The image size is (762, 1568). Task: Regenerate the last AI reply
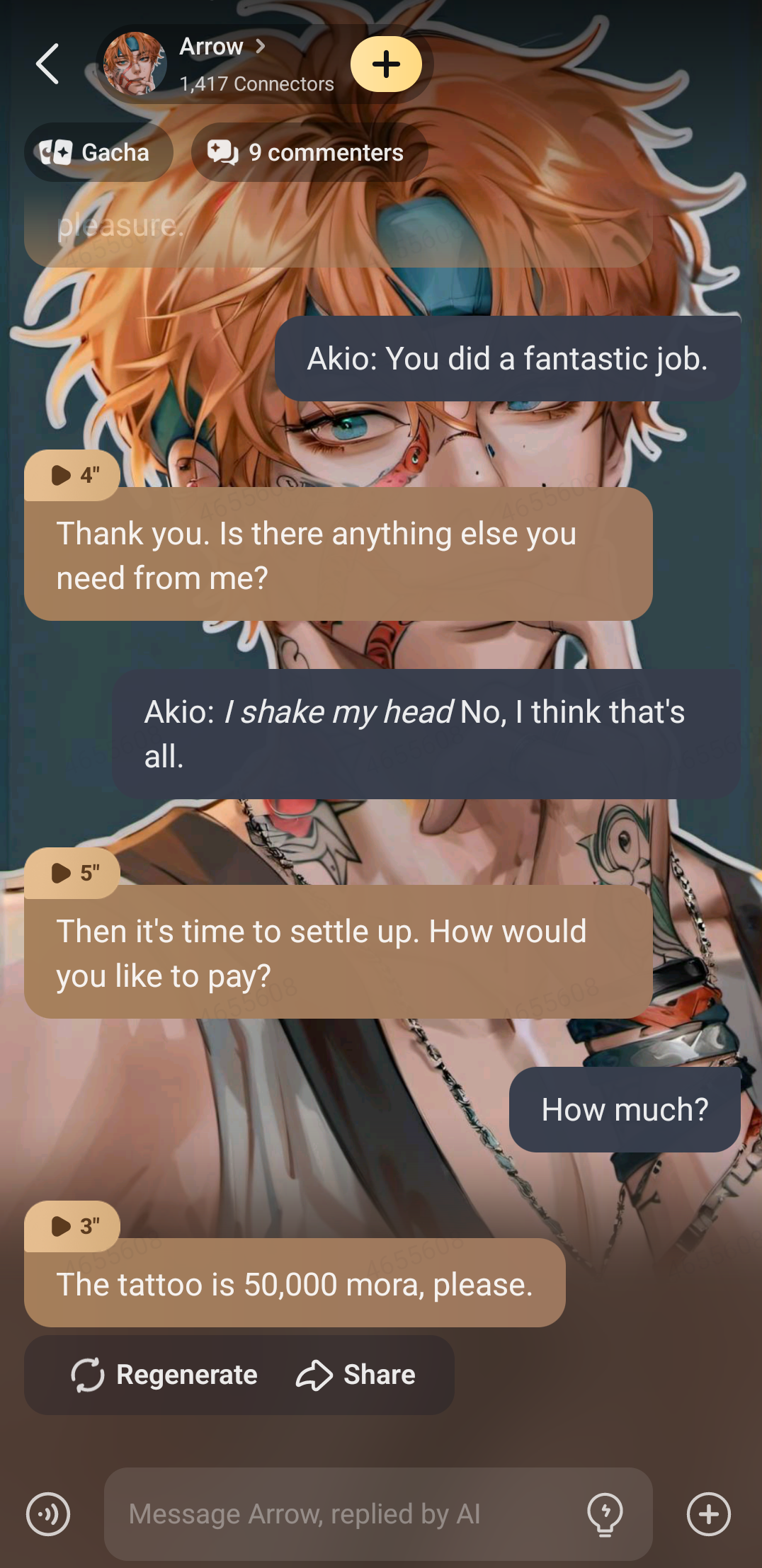[x=164, y=1375]
